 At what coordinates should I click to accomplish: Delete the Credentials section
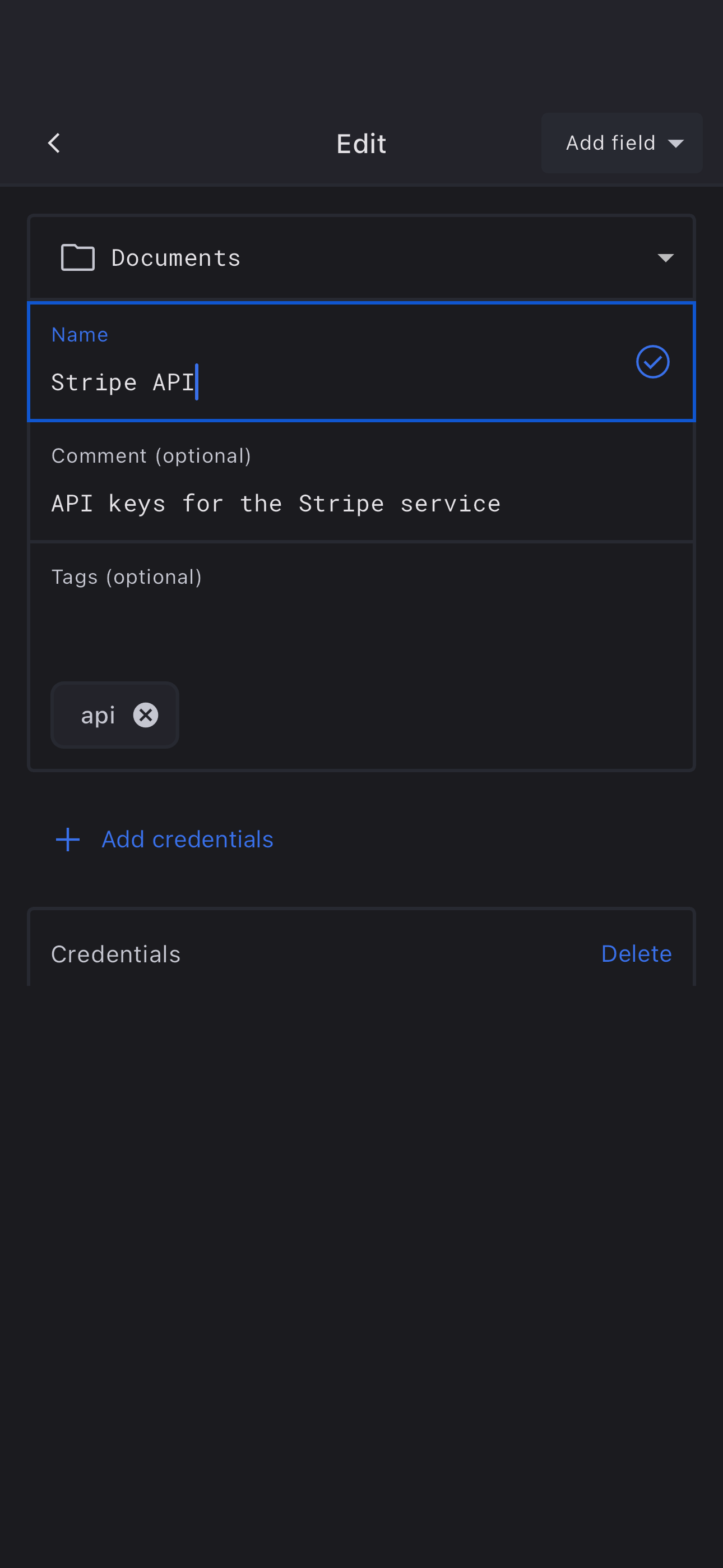[x=636, y=954]
